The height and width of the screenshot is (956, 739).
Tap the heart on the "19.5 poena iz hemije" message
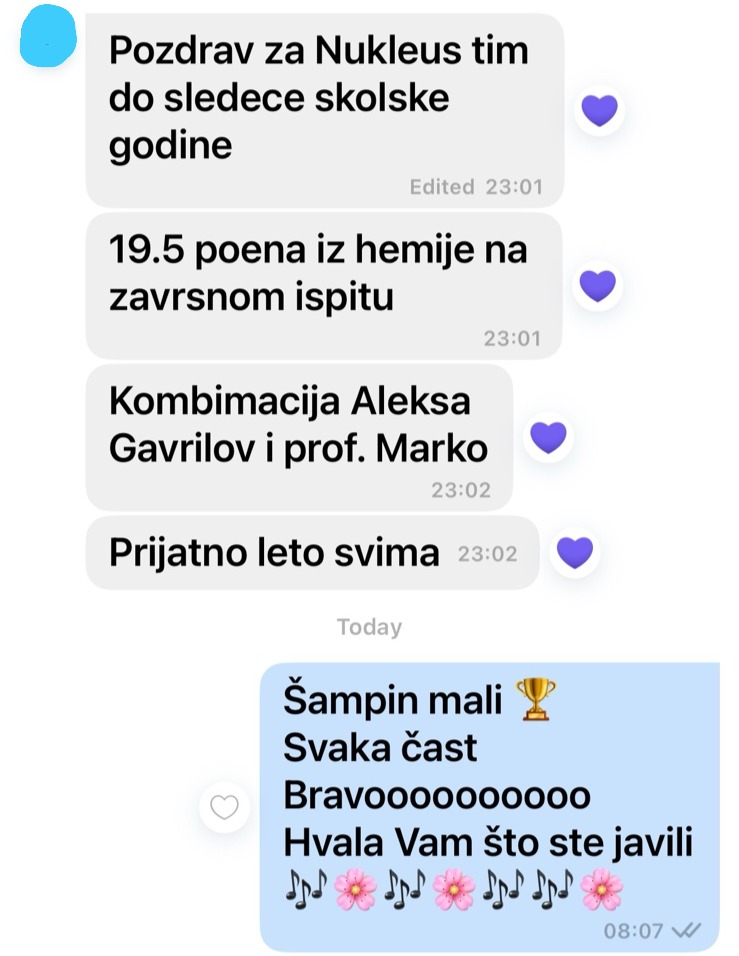tap(598, 286)
